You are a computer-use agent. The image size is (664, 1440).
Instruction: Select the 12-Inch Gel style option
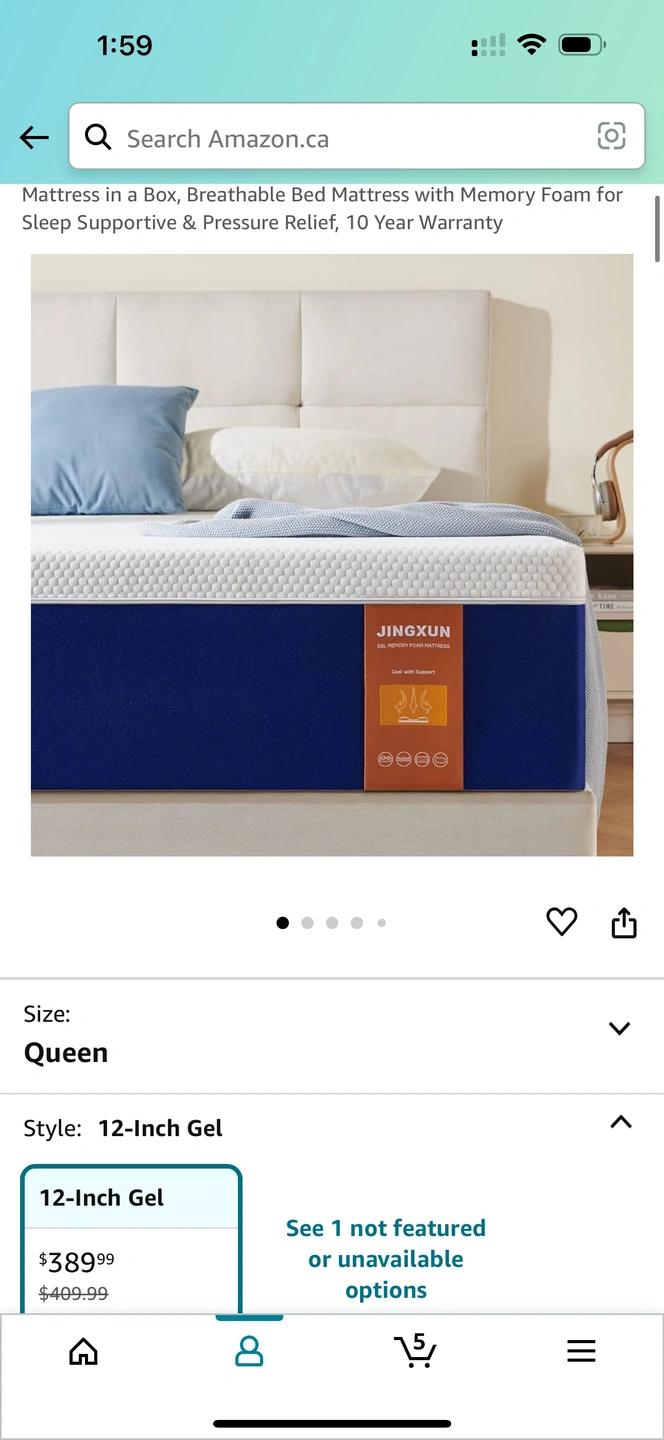point(131,1240)
